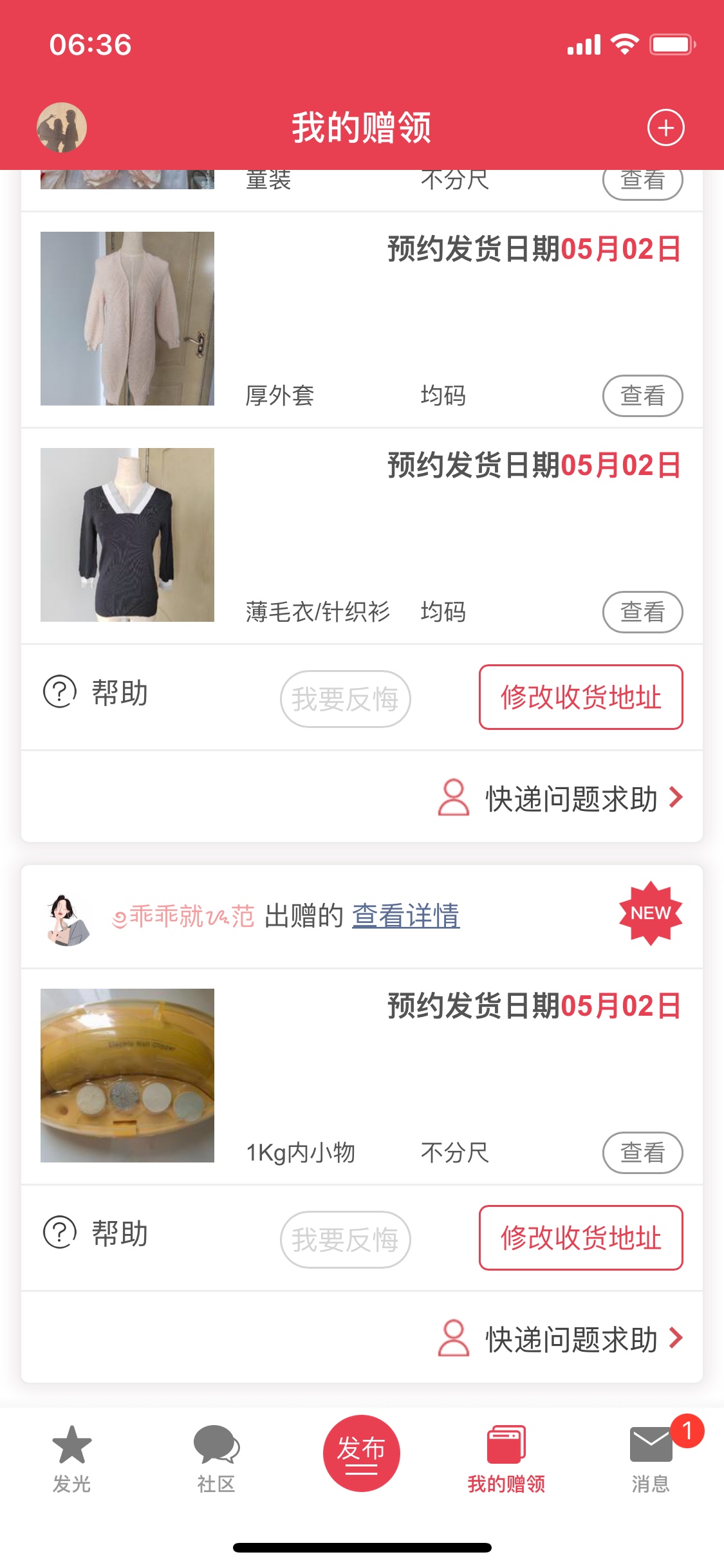Tap 我要反悔 under the 薄毛衣/针织衫 order

[x=345, y=698]
